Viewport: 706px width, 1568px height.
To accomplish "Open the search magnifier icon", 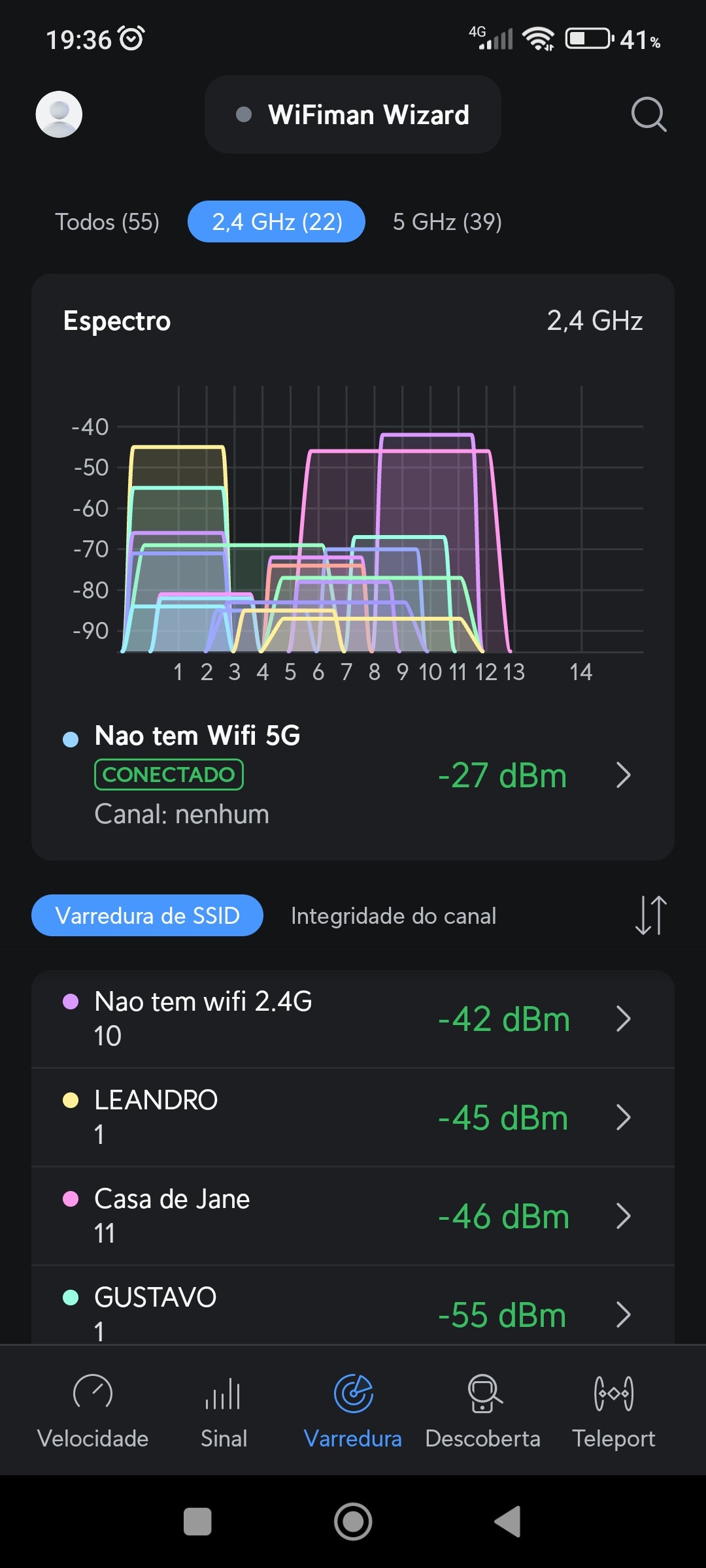I will pos(648,114).
